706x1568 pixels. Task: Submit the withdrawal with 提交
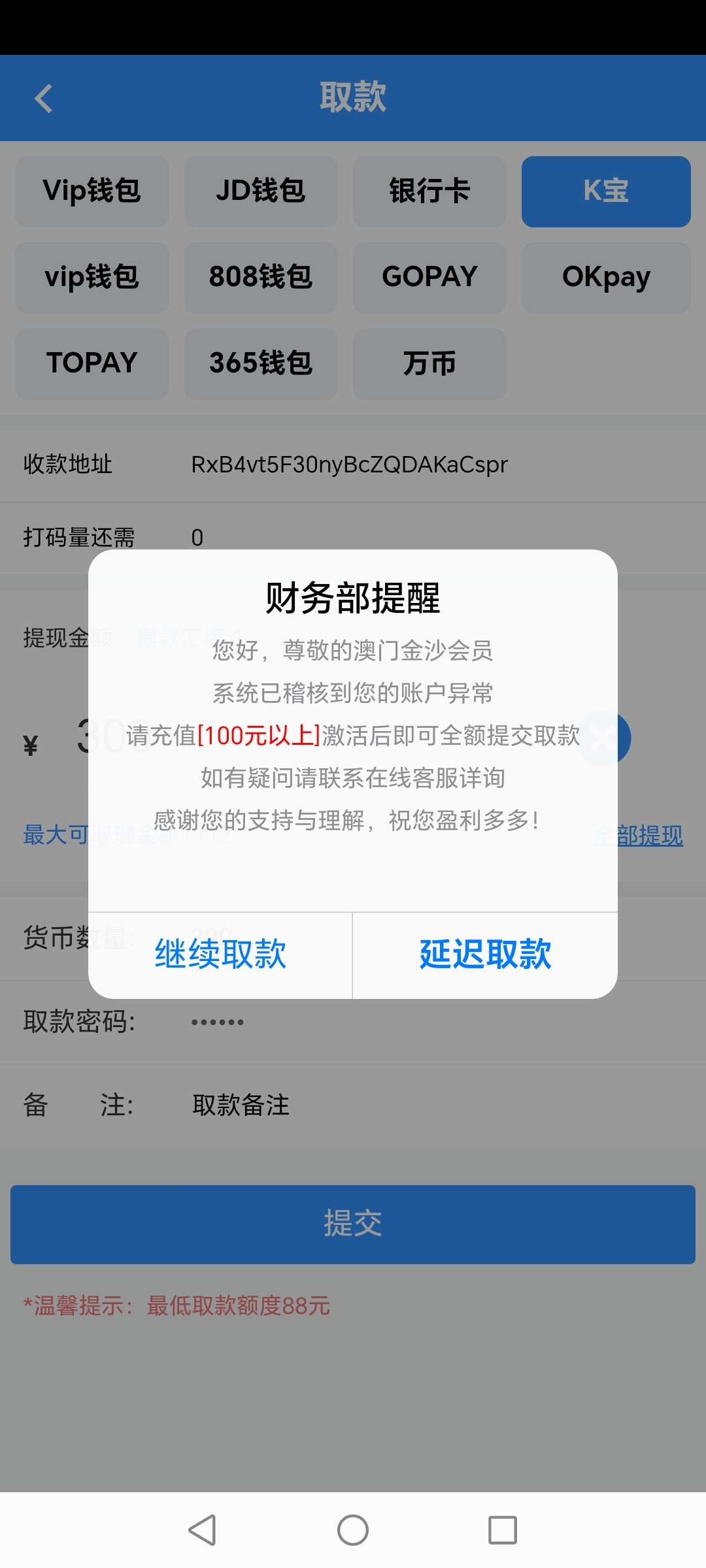pyautogui.click(x=353, y=1224)
